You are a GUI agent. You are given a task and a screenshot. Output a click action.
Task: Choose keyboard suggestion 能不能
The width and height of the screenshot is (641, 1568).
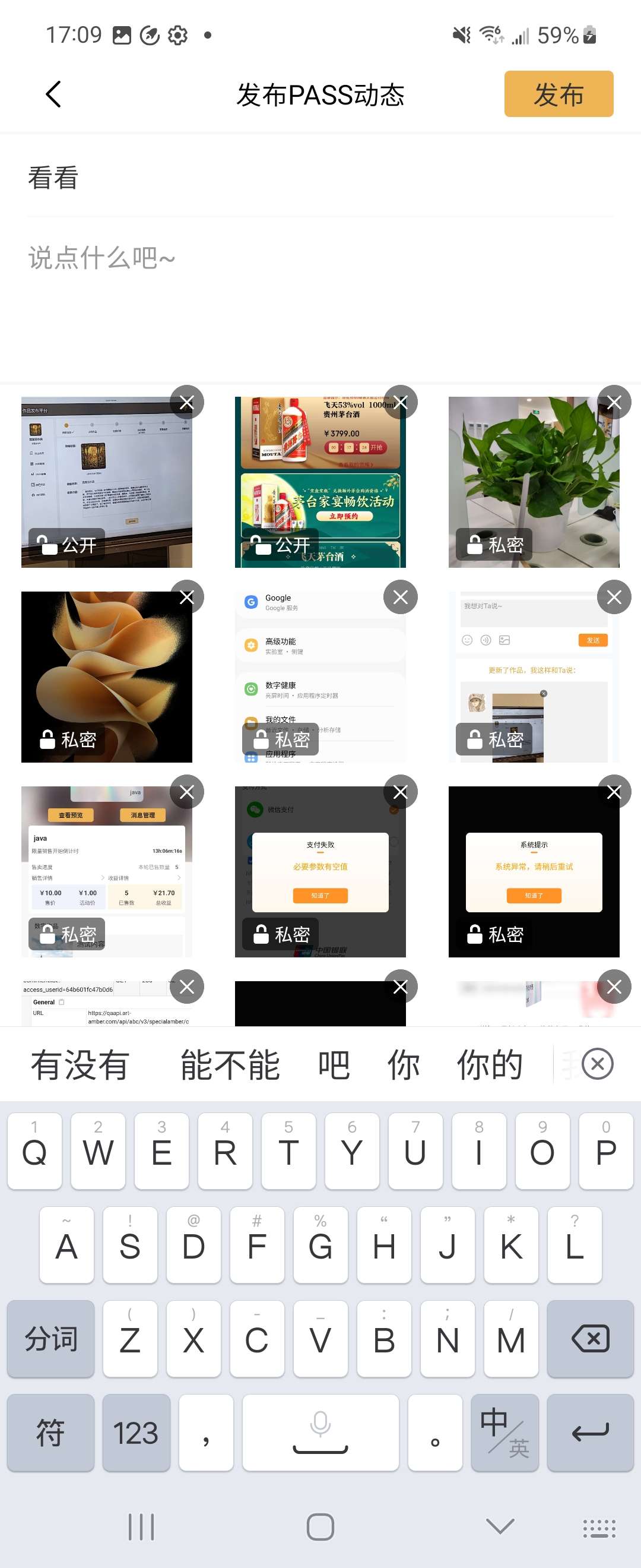point(230,1065)
